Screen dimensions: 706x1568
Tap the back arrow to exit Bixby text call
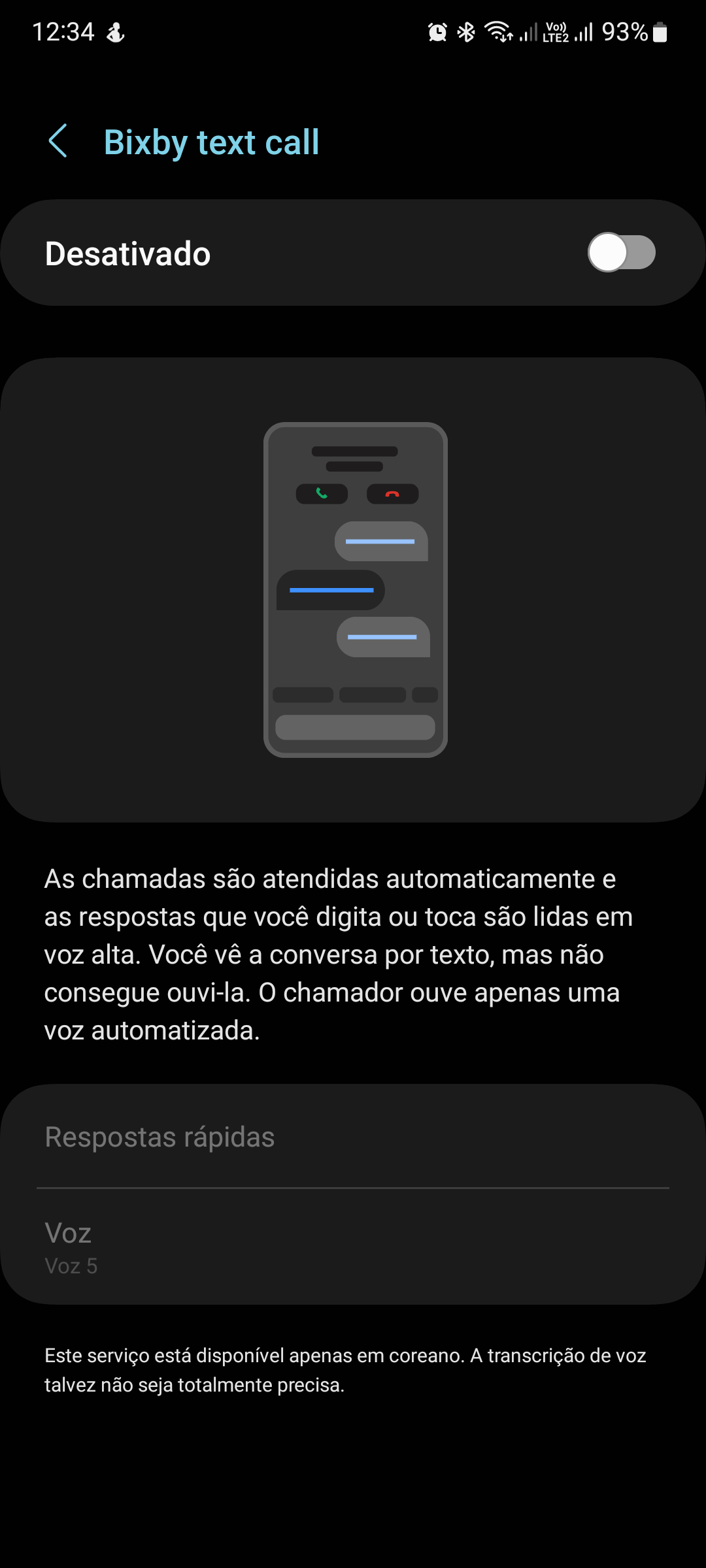point(59,141)
